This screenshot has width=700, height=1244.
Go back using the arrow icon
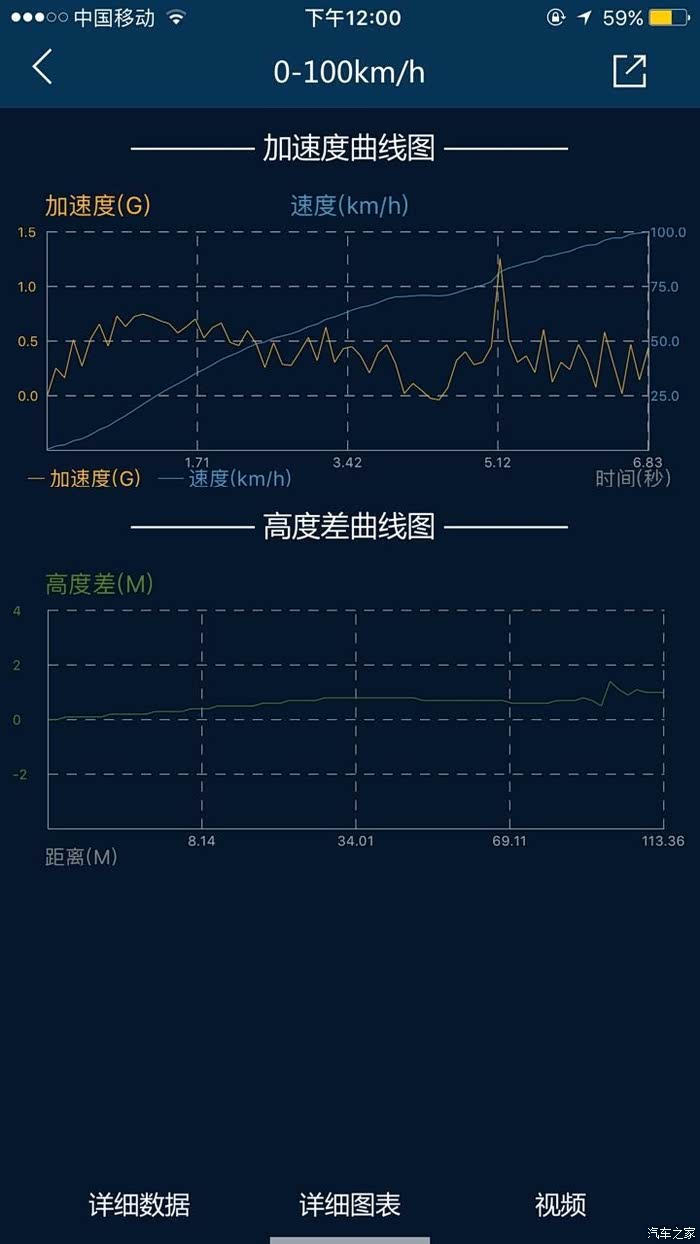pos(42,68)
